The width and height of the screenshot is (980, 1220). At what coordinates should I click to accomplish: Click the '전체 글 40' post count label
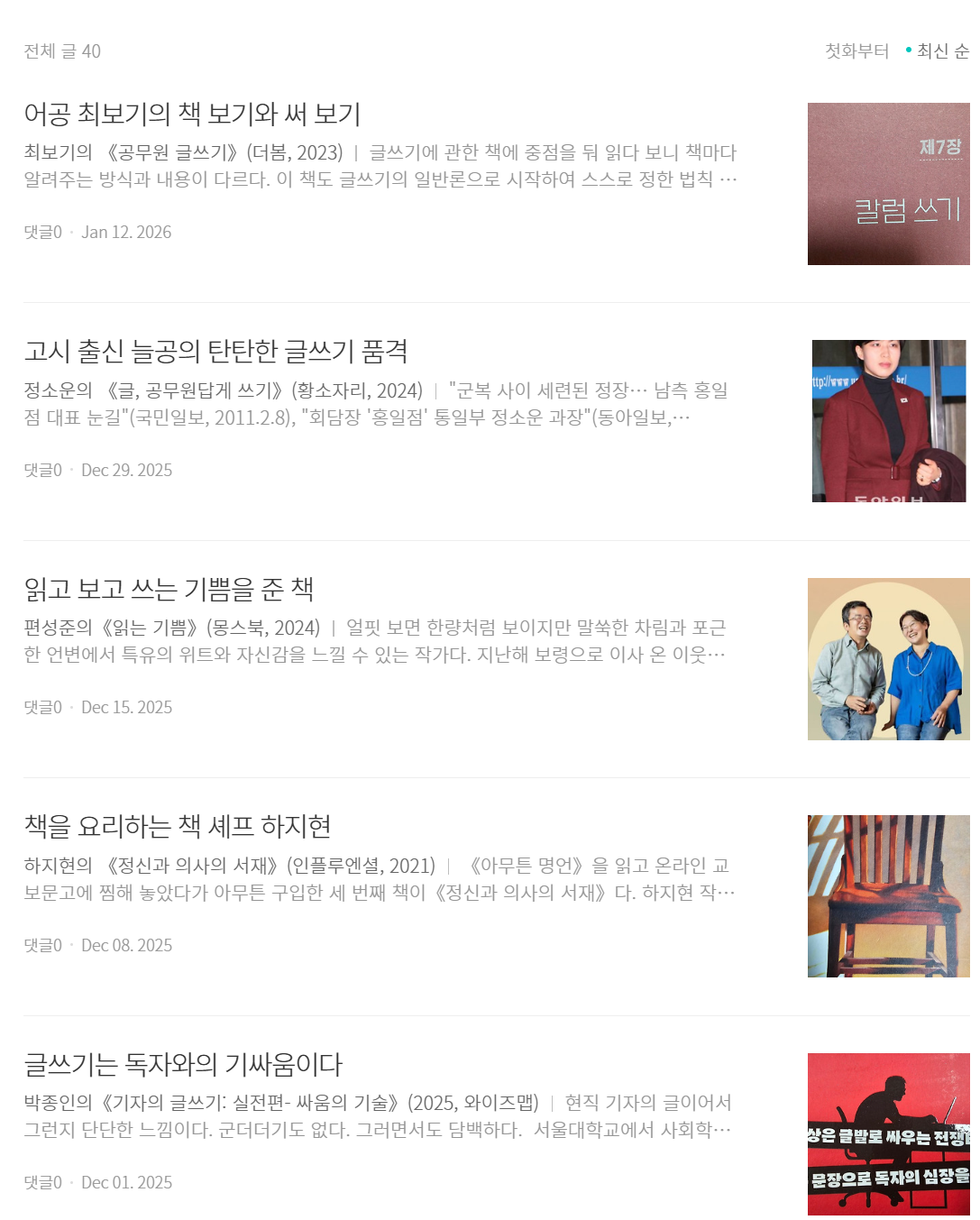[61, 51]
